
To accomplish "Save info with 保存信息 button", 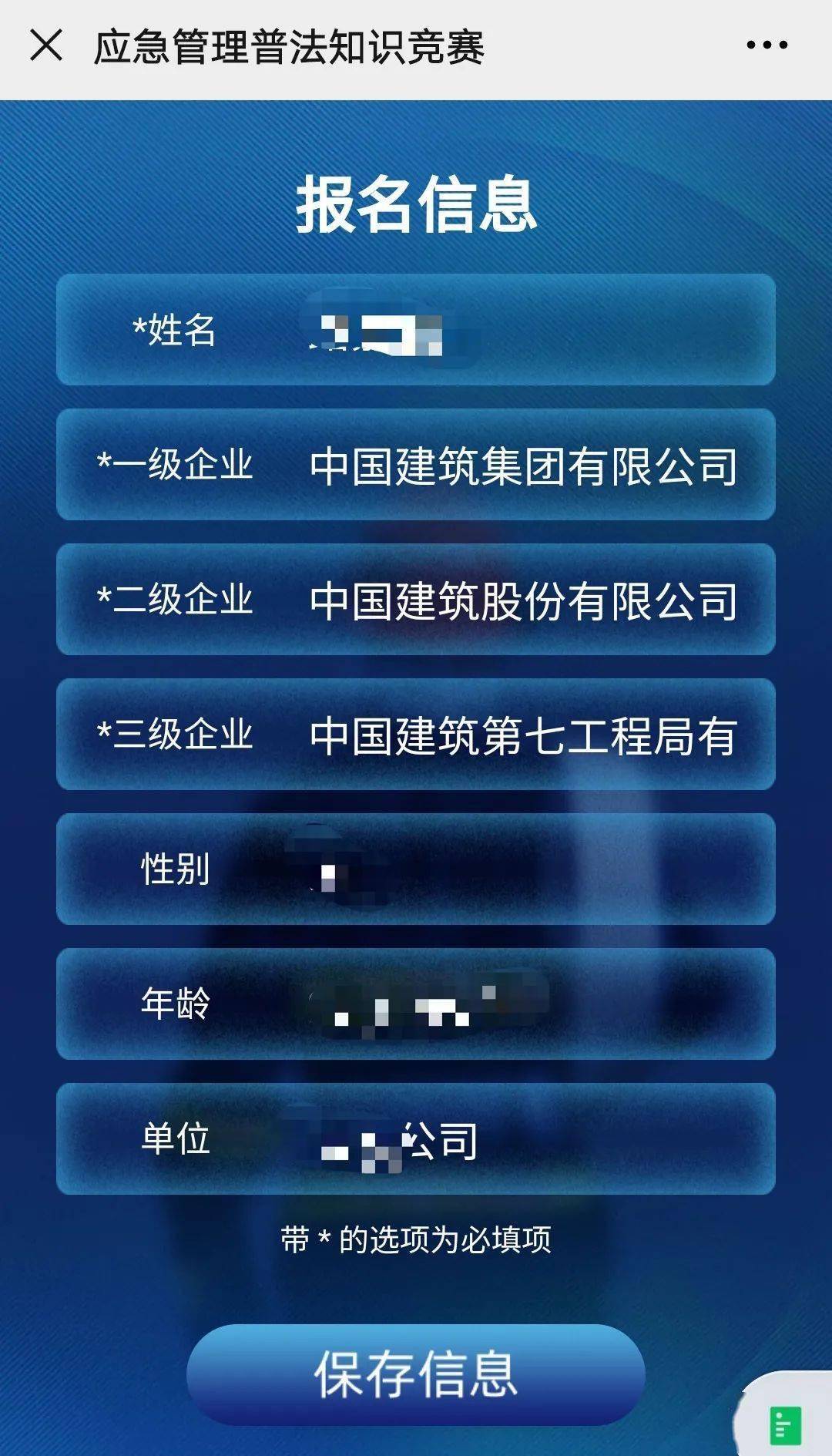I will 415,1374.
